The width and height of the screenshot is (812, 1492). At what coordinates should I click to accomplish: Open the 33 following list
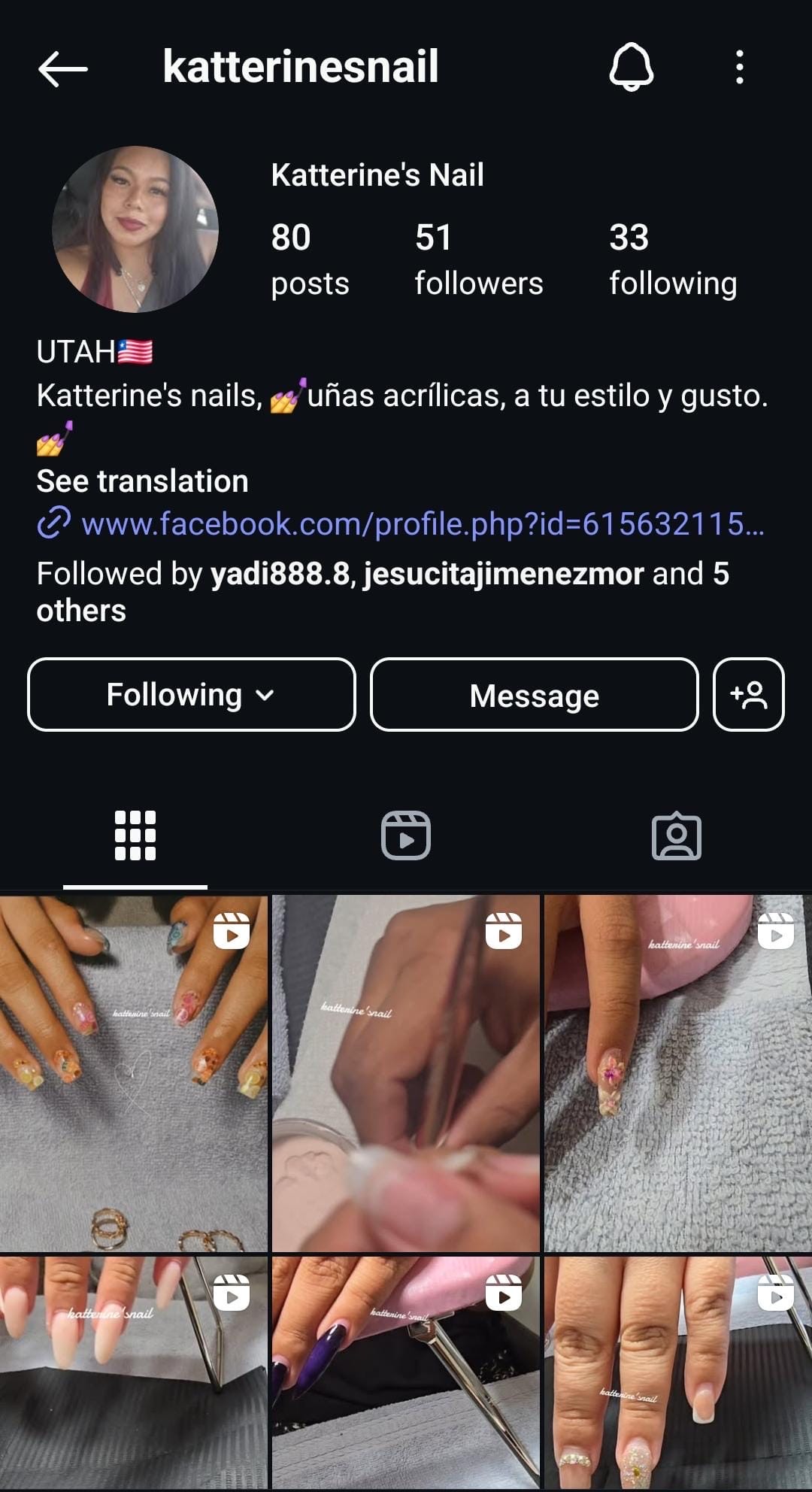pyautogui.click(x=672, y=259)
